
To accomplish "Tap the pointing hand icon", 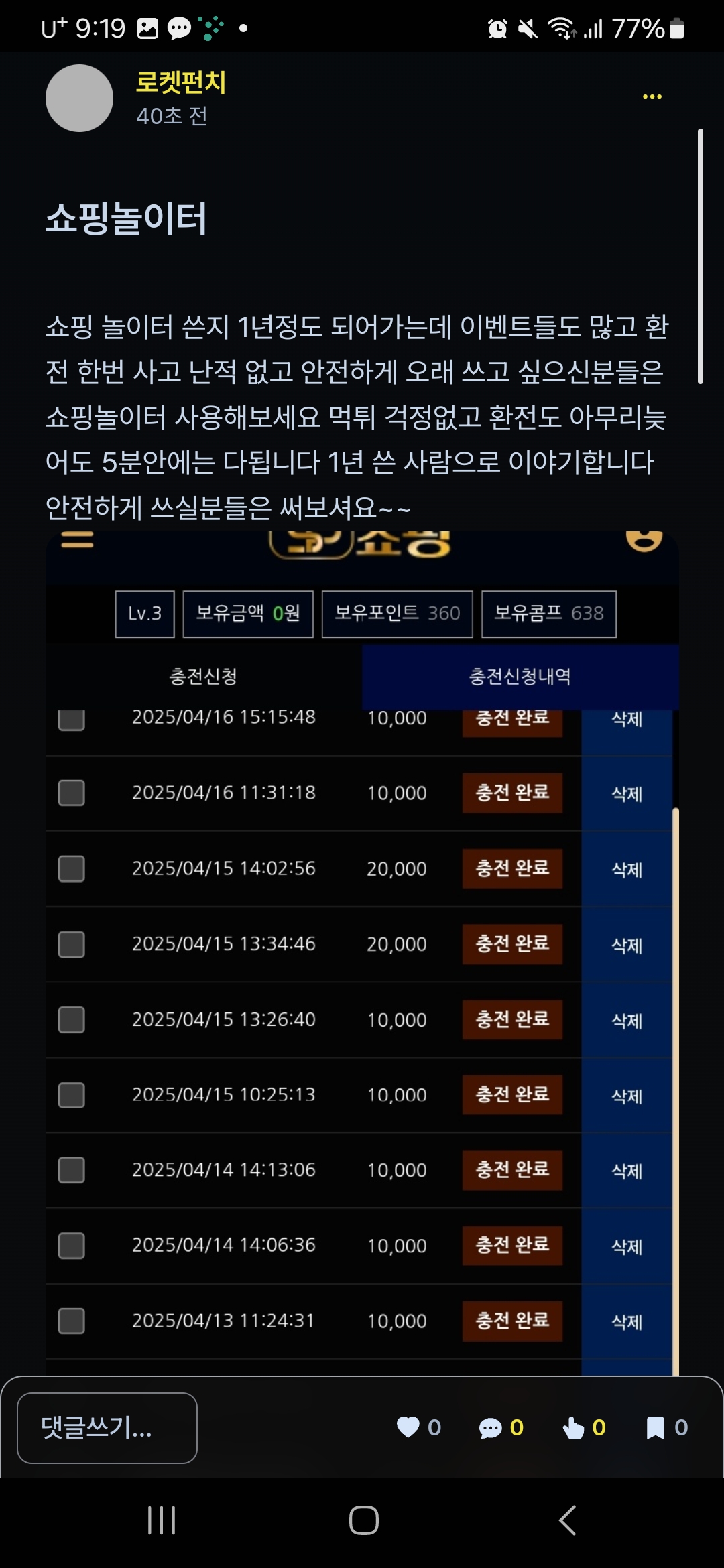I will 573,1428.
